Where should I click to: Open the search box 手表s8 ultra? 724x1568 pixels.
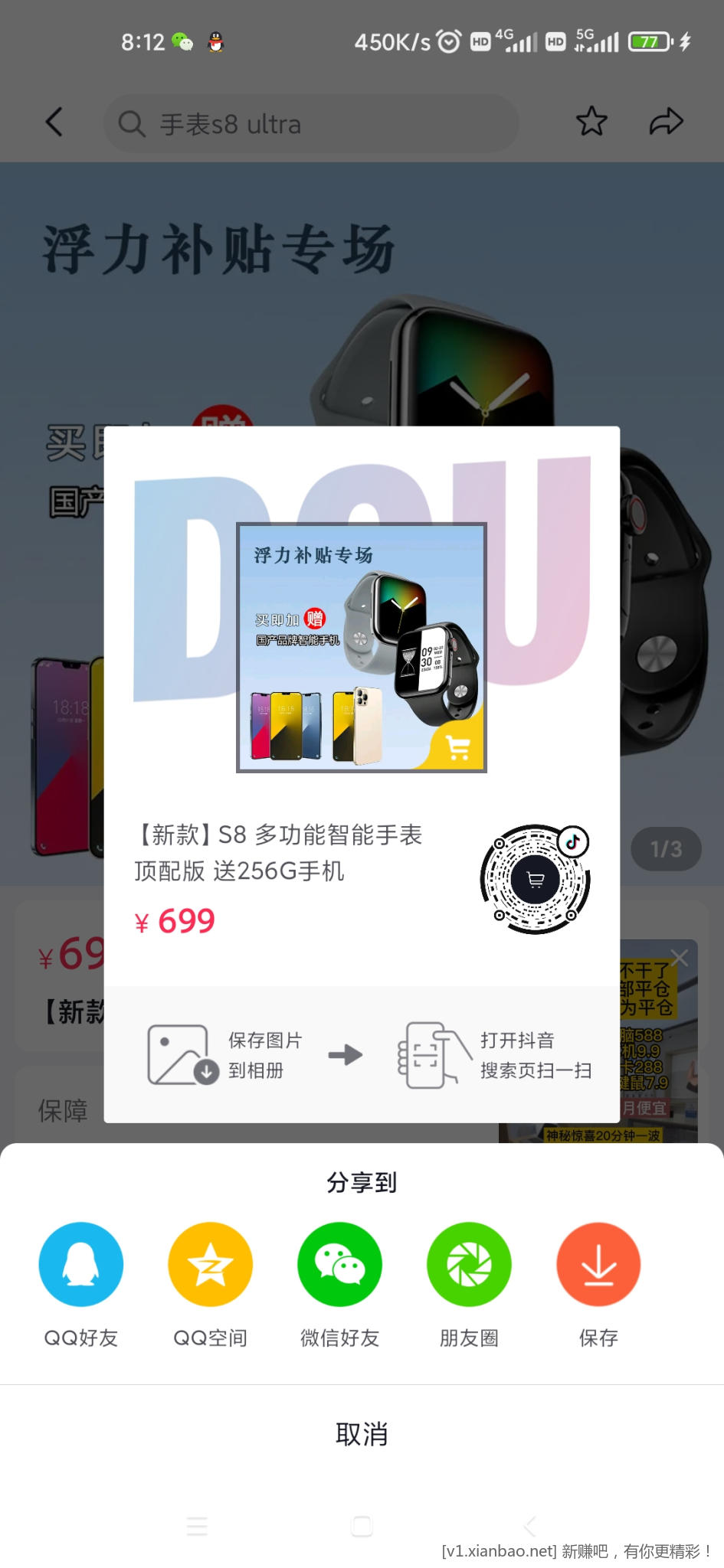(310, 124)
